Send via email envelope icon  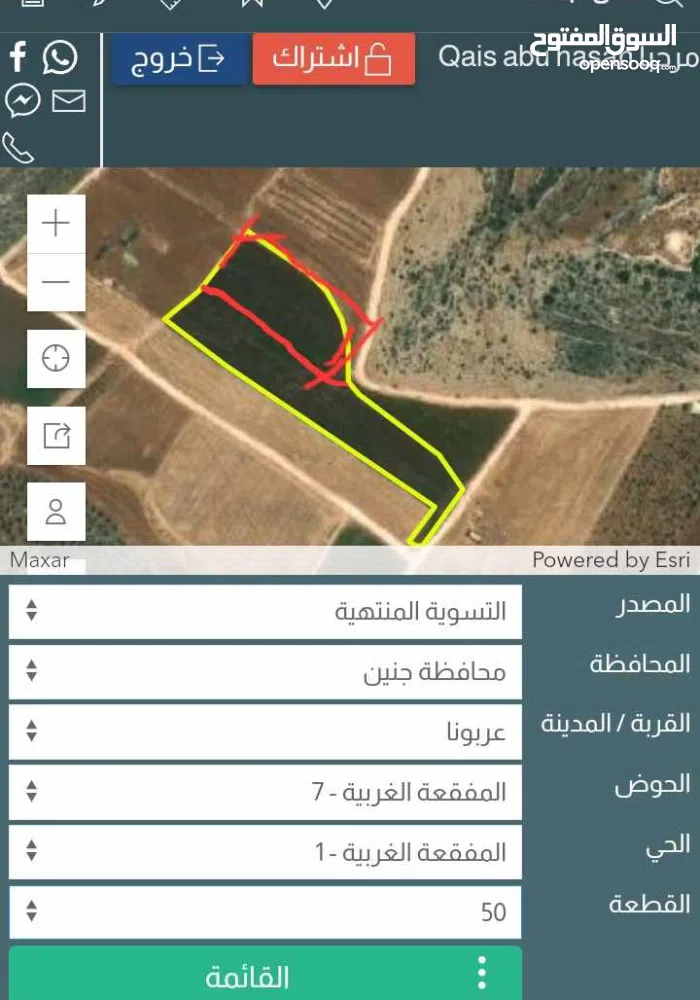68,101
